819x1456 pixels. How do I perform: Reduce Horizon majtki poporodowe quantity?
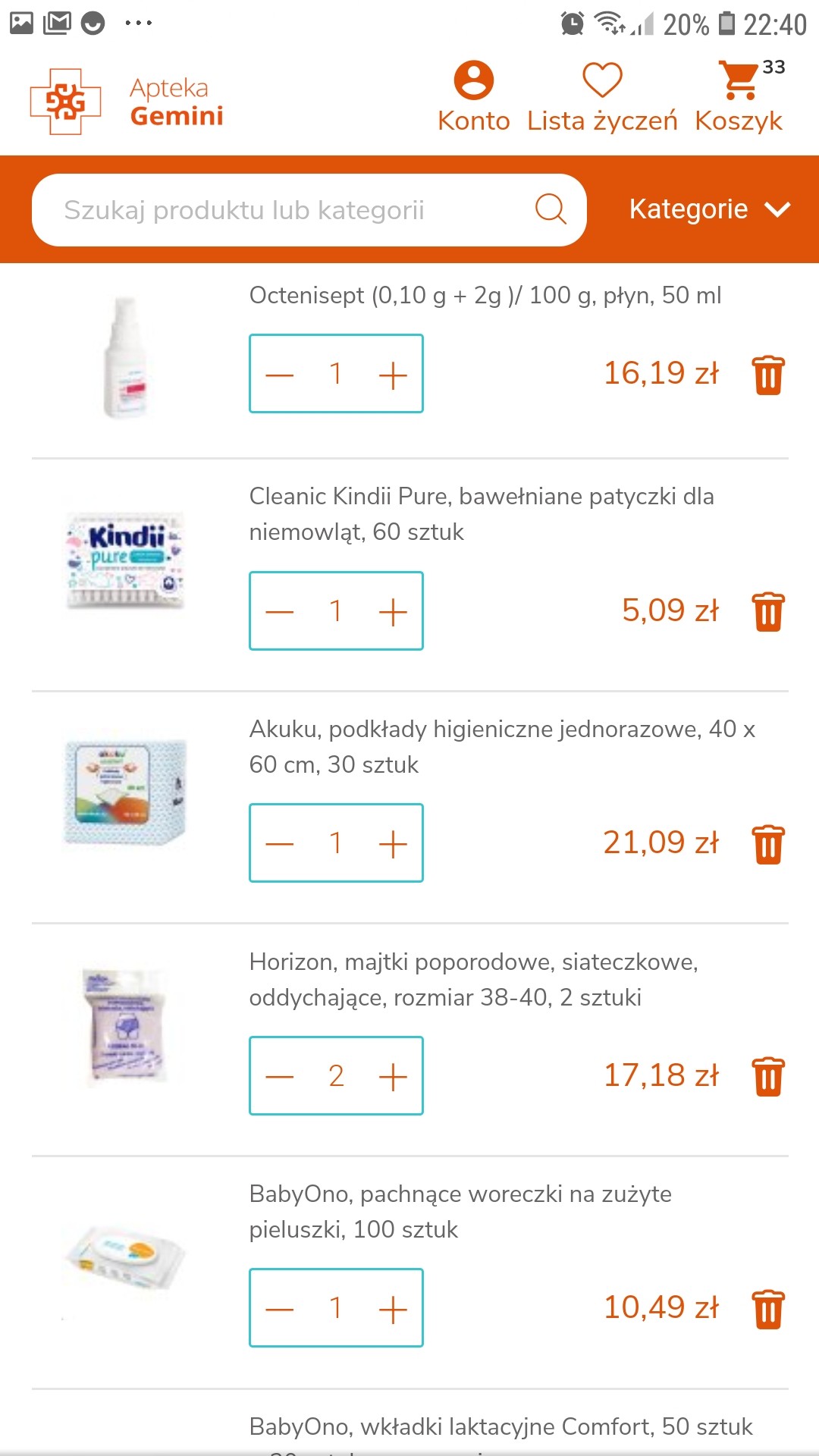pos(280,1077)
